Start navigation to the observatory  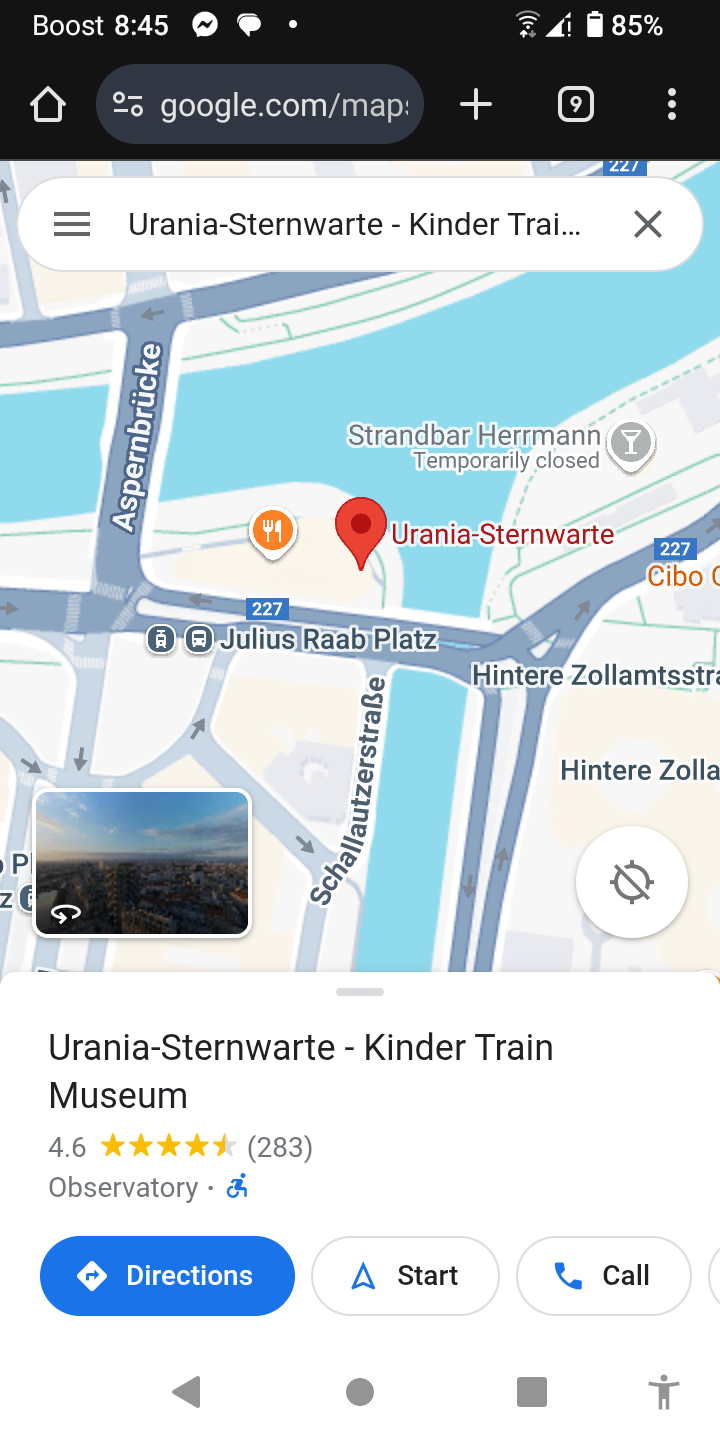tap(405, 1276)
